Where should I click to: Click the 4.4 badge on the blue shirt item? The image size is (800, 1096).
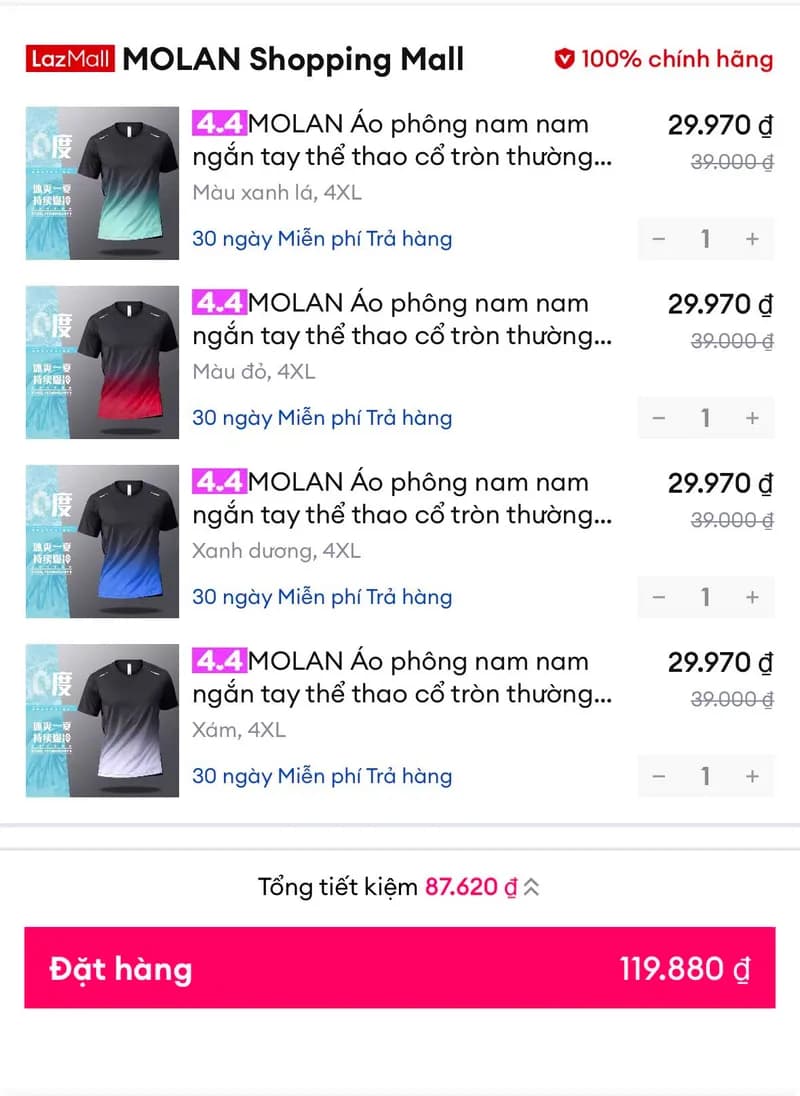[x=222, y=482]
